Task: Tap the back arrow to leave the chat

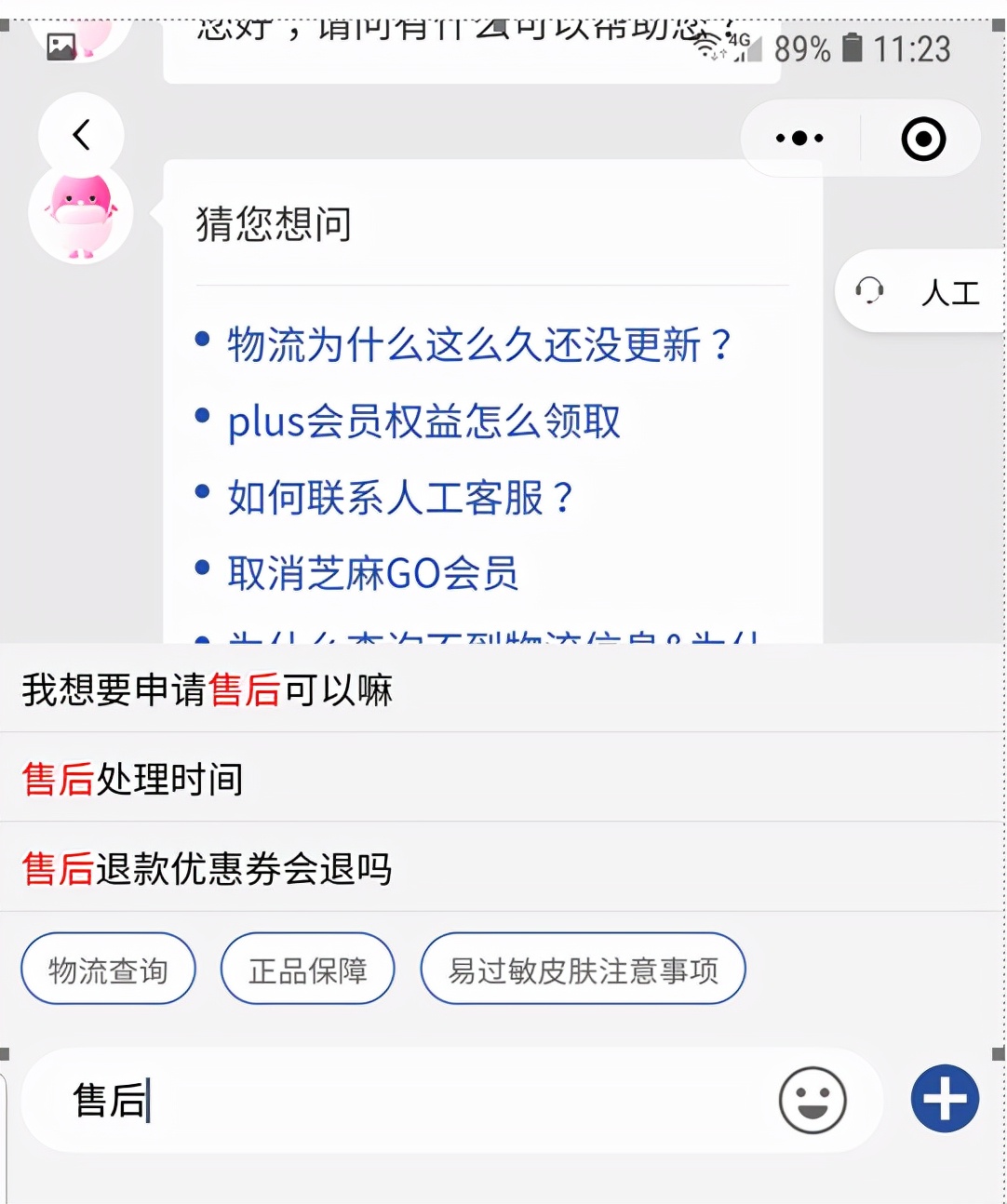Action: [x=80, y=133]
